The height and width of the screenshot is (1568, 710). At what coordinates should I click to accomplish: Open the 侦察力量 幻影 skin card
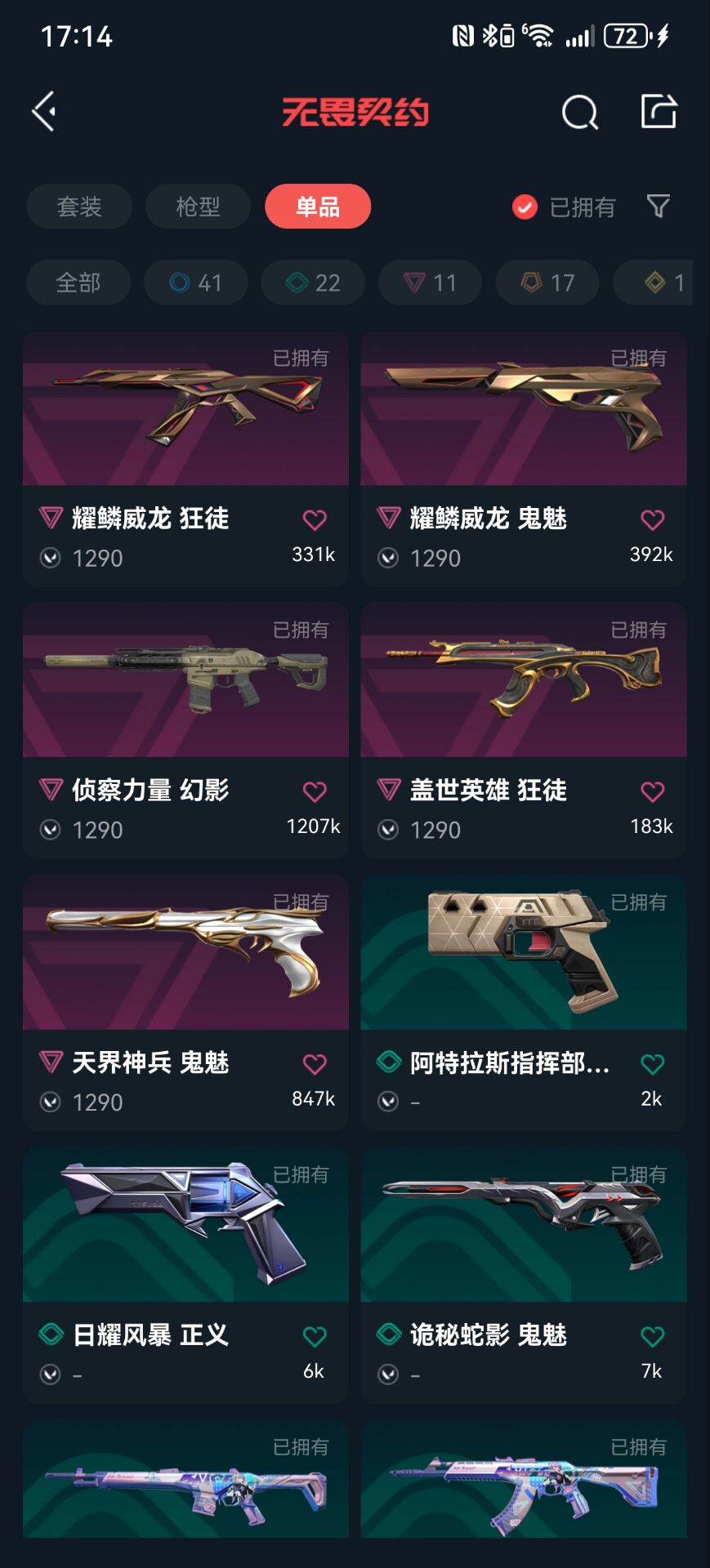(185, 731)
